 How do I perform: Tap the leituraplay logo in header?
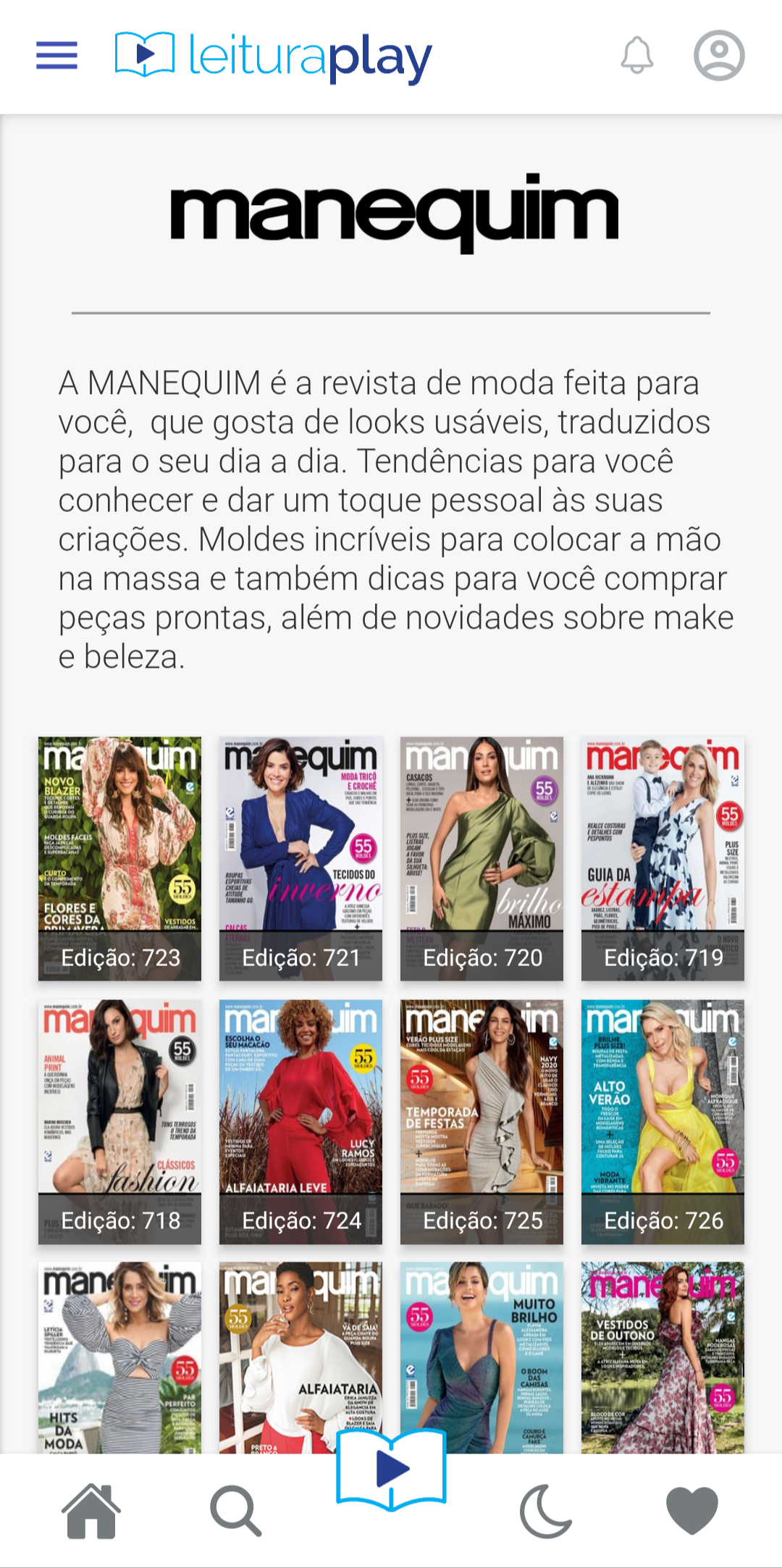(x=274, y=56)
